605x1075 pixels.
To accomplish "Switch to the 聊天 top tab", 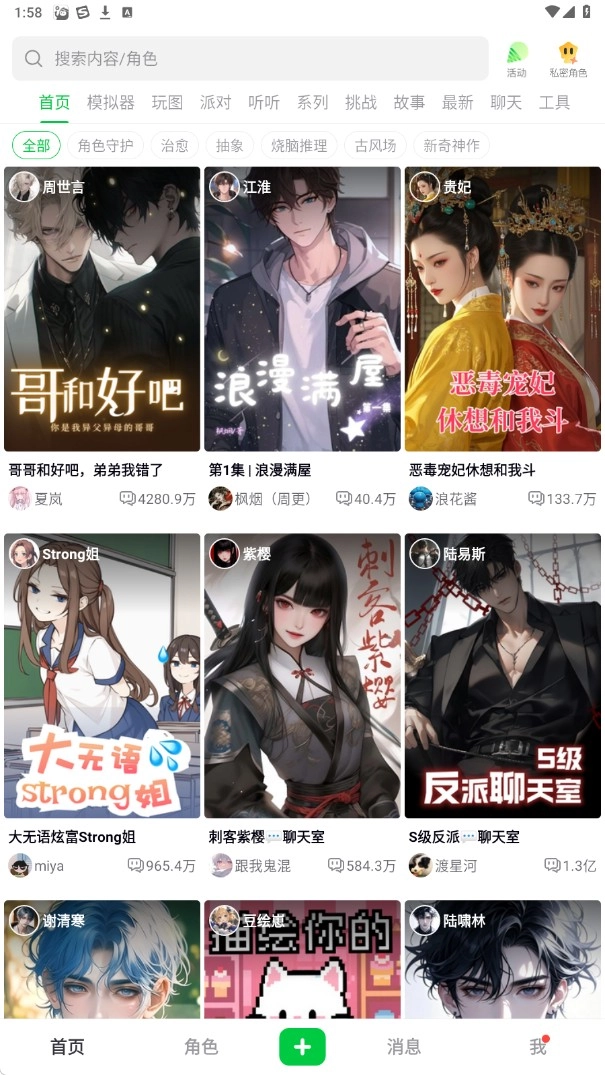I will pyautogui.click(x=506, y=103).
